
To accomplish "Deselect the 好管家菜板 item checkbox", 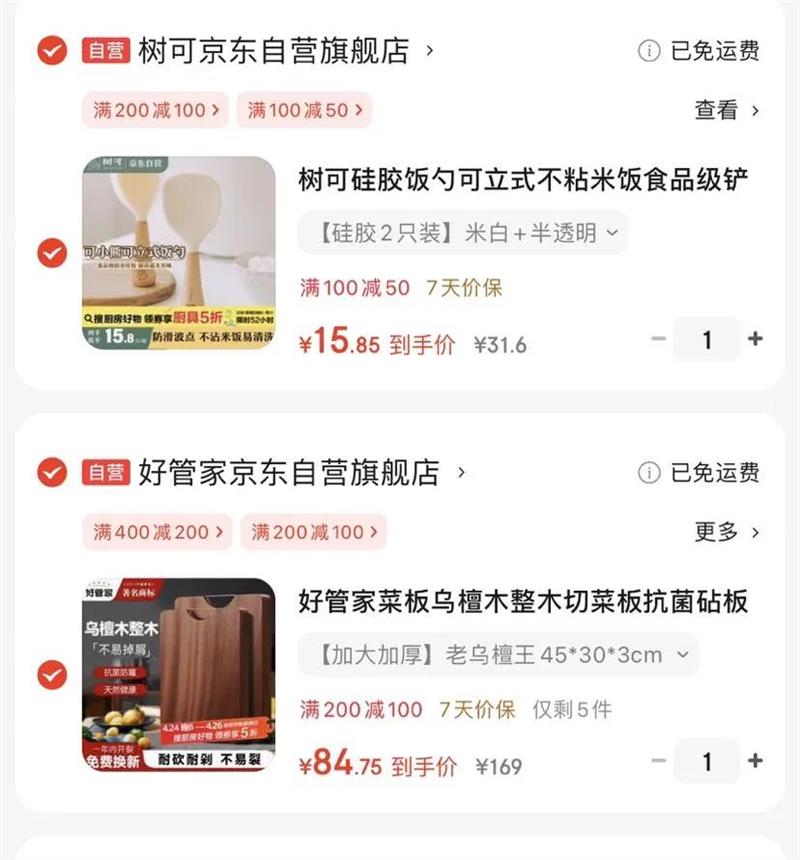I will pos(52,675).
